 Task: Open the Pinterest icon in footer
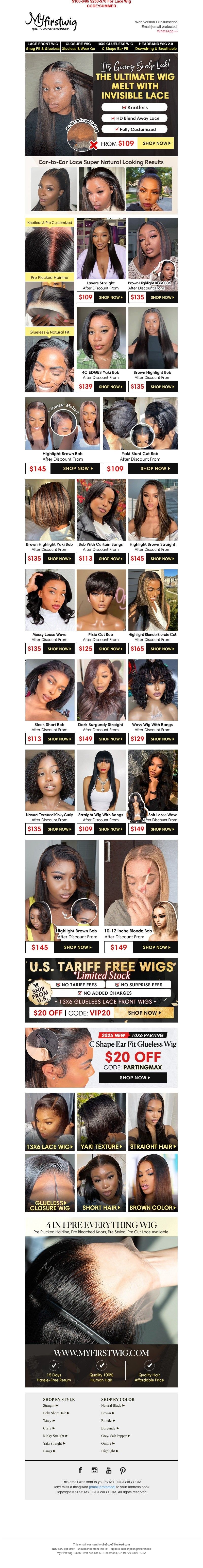coord(123,1470)
